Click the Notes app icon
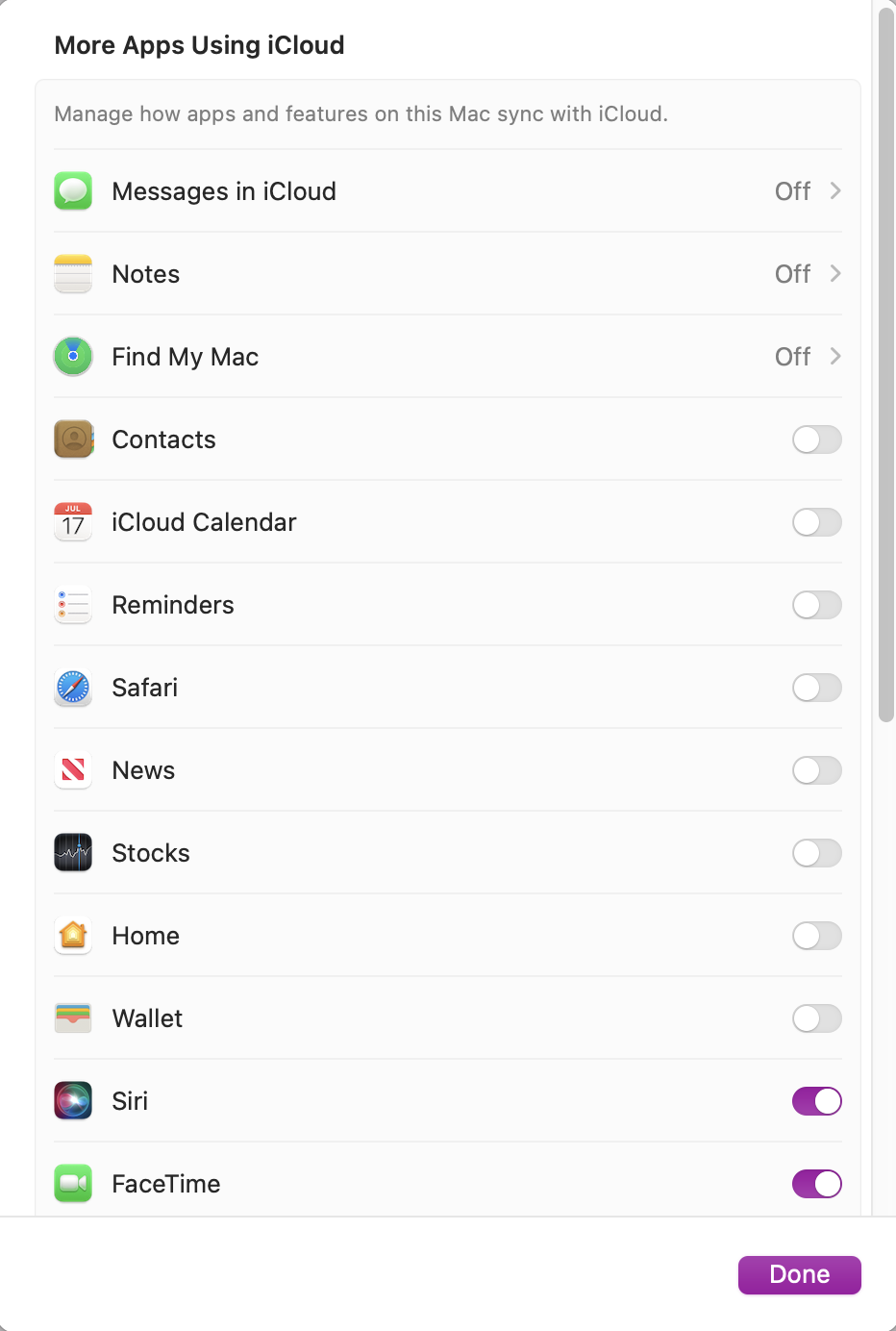This screenshot has width=896, height=1331. [73, 273]
